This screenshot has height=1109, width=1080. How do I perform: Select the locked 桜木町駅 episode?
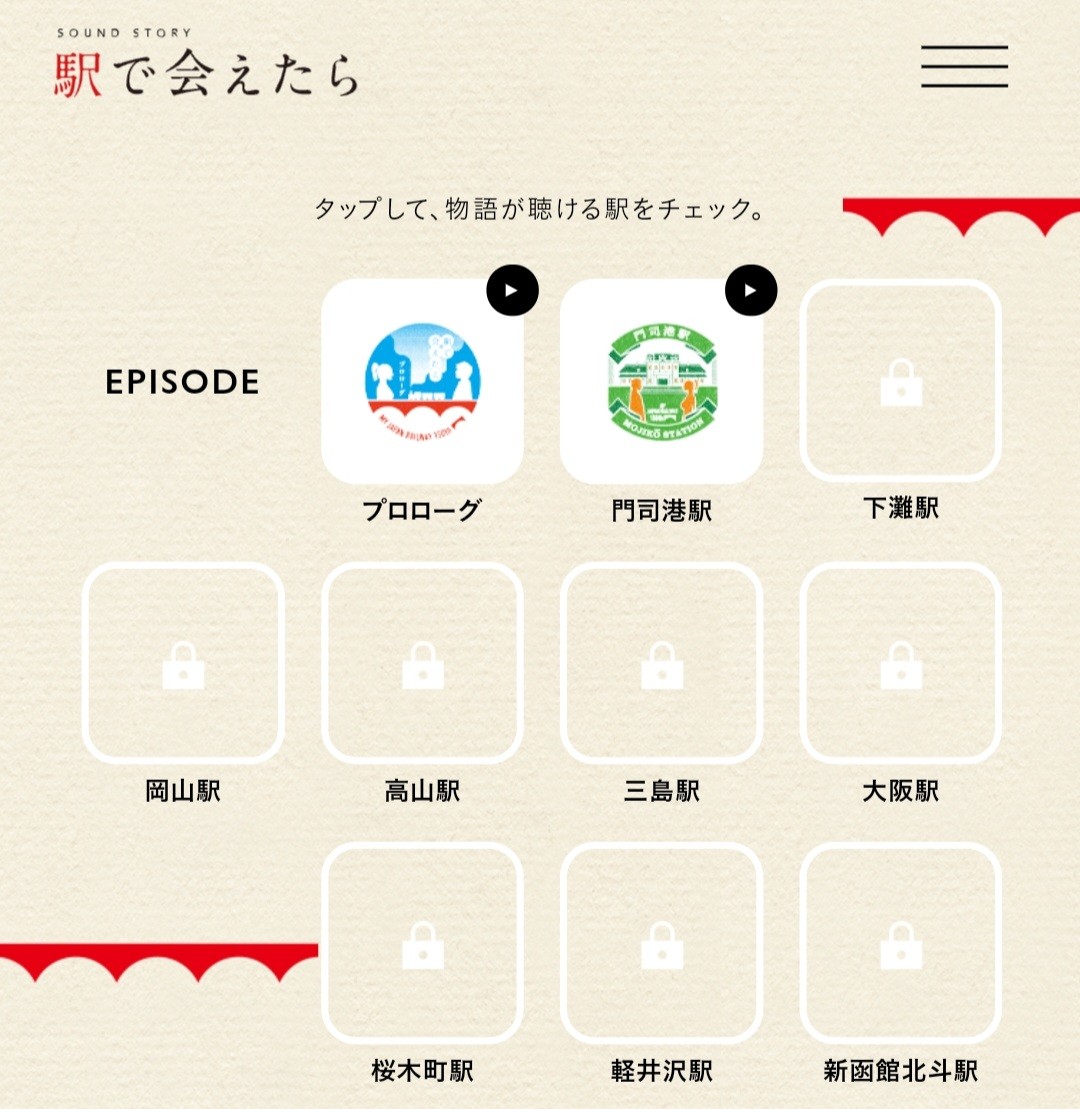point(422,943)
